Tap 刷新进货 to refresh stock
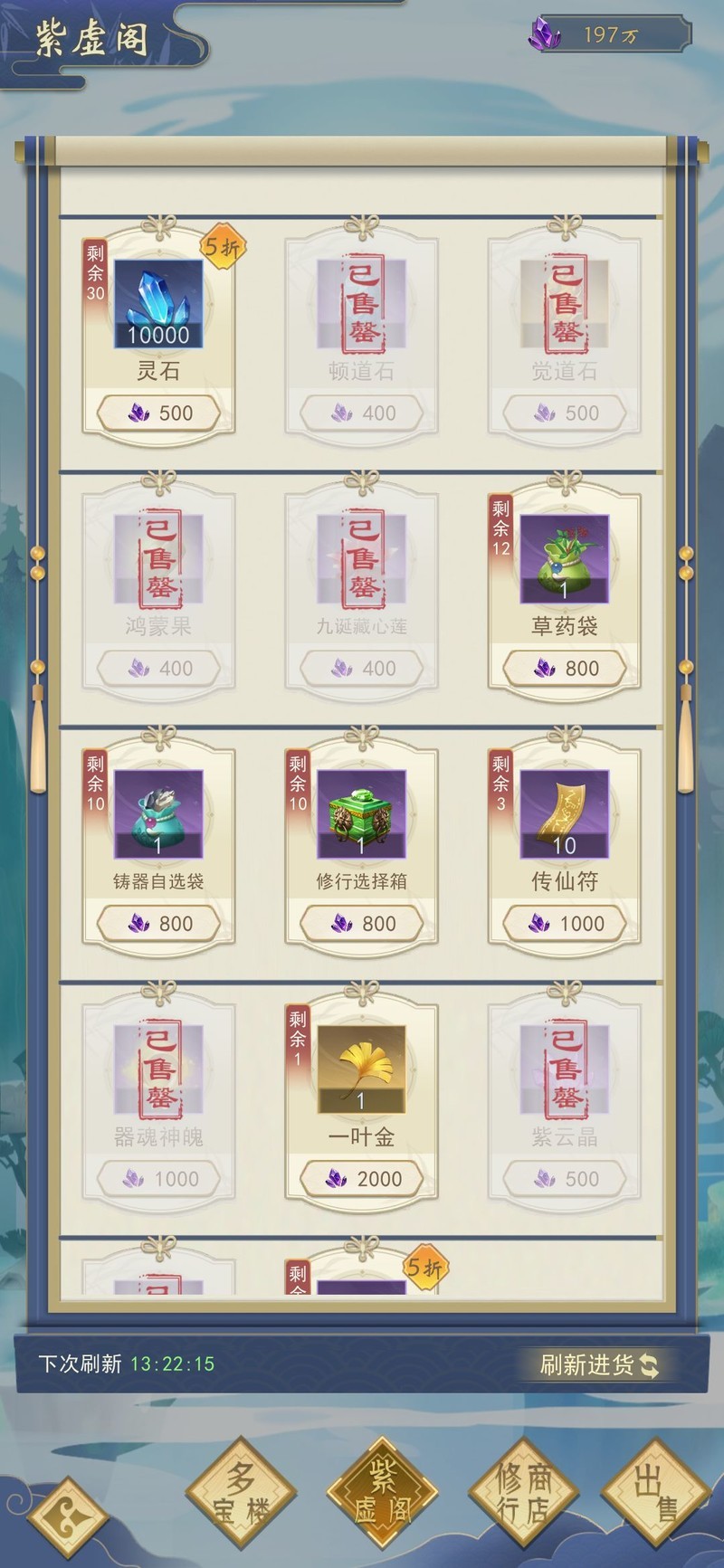Image resolution: width=724 pixels, height=1568 pixels. 598,1364
